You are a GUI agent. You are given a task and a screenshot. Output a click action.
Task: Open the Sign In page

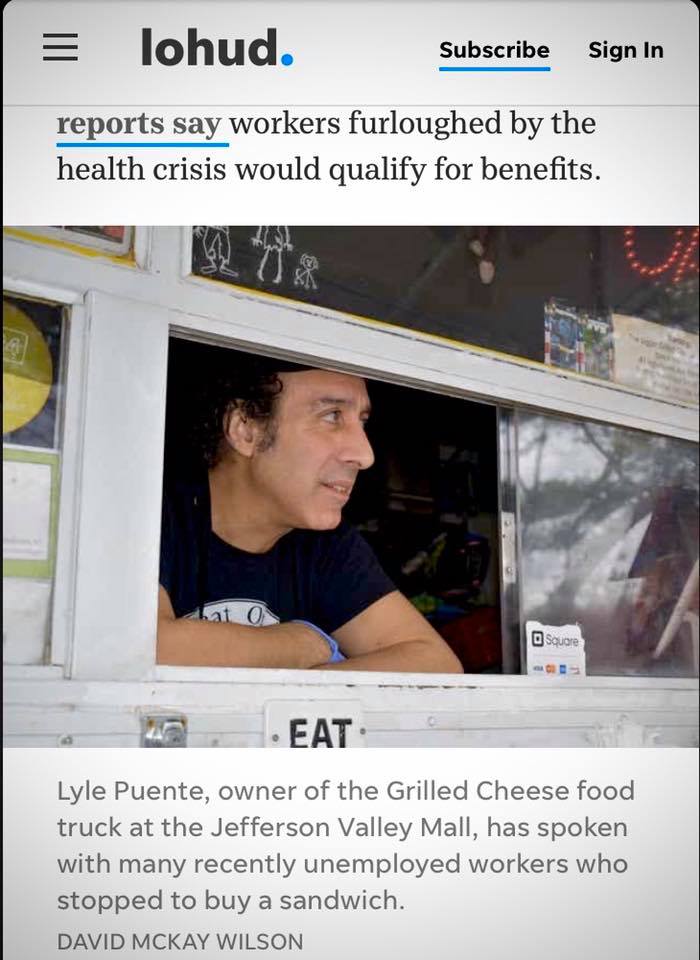[x=625, y=50]
